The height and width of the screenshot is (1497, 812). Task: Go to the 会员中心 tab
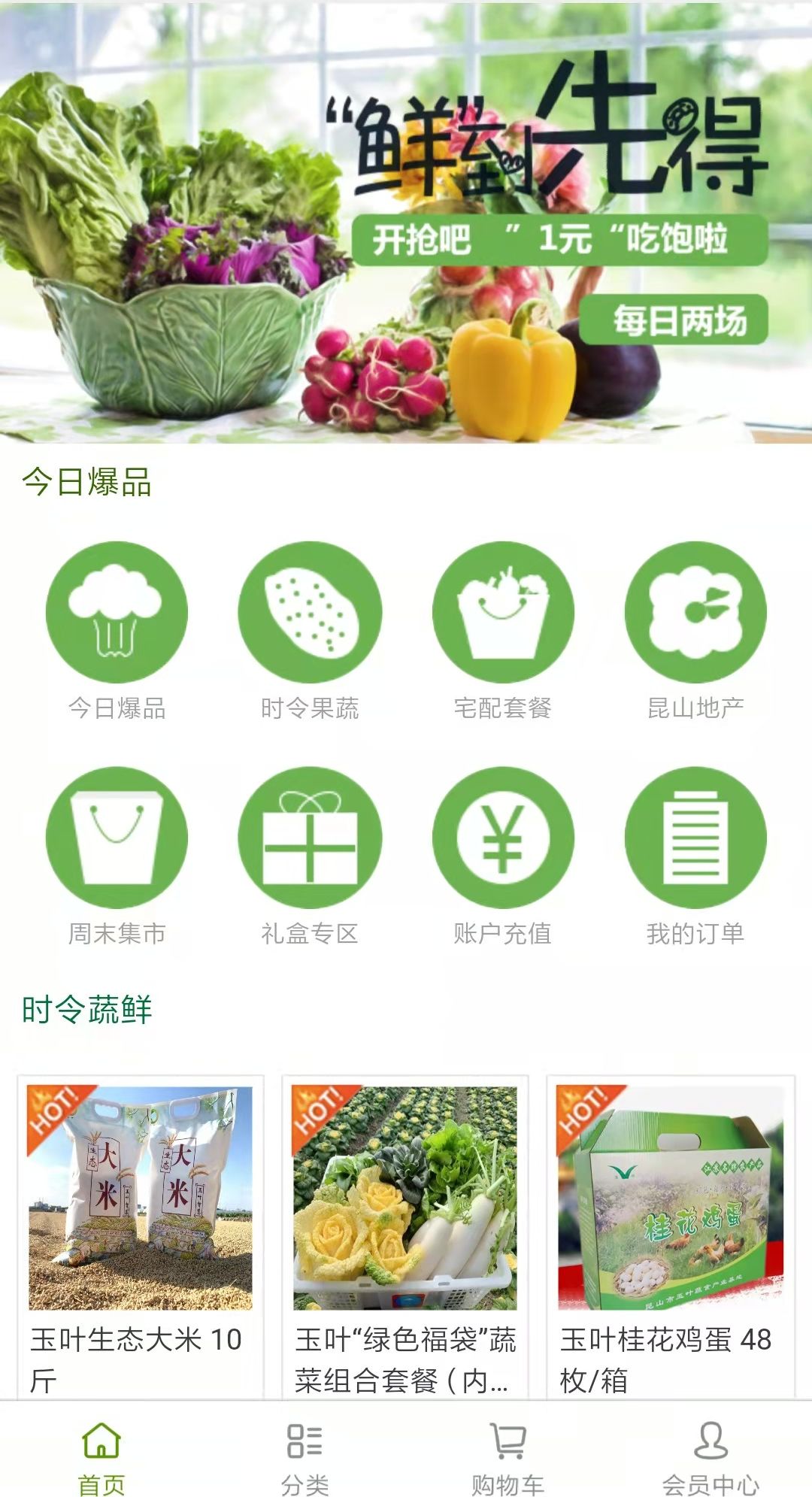[710, 1455]
